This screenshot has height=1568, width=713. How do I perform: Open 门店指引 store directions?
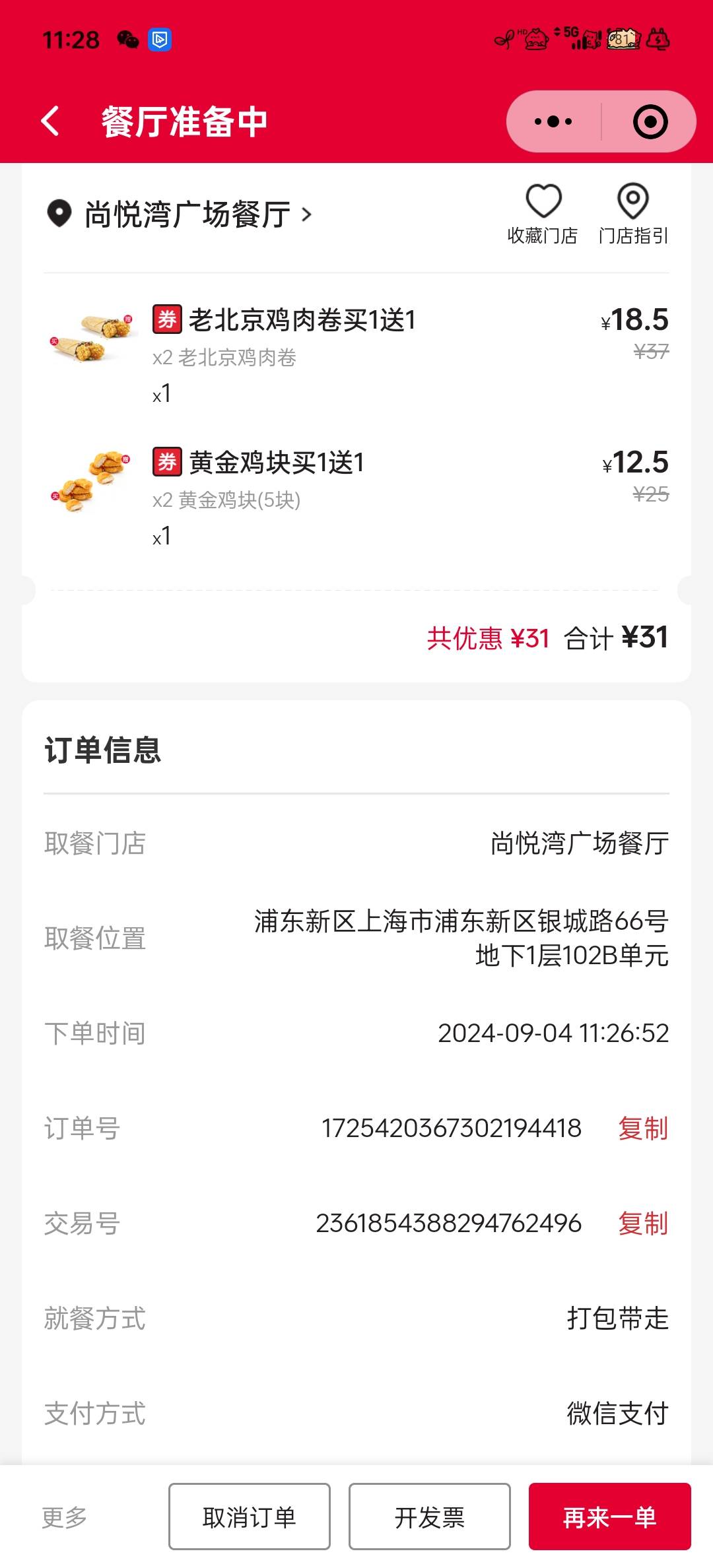[x=633, y=214]
